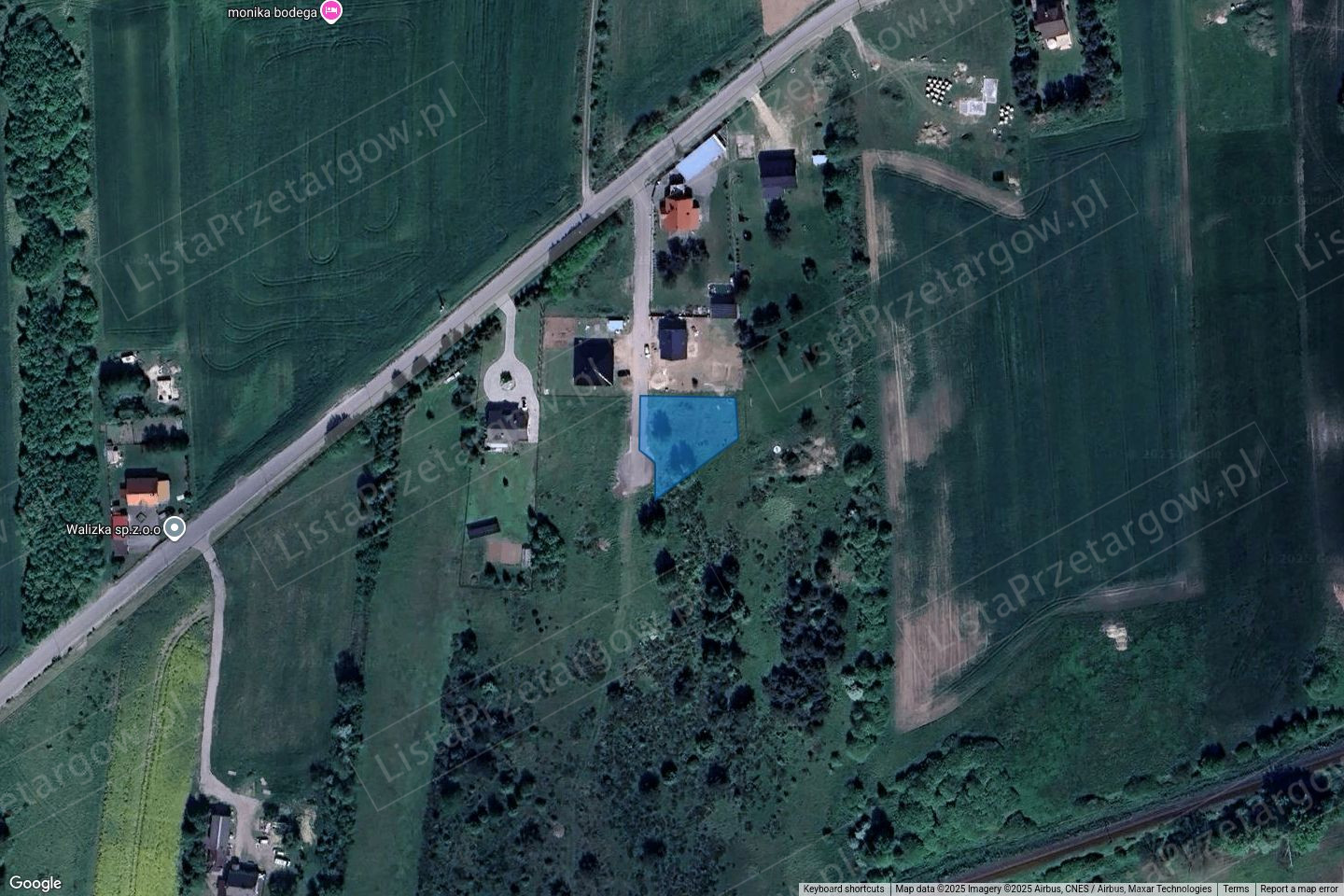Open Google Maps via the Google logo
1344x896 pixels.
[x=35, y=883]
